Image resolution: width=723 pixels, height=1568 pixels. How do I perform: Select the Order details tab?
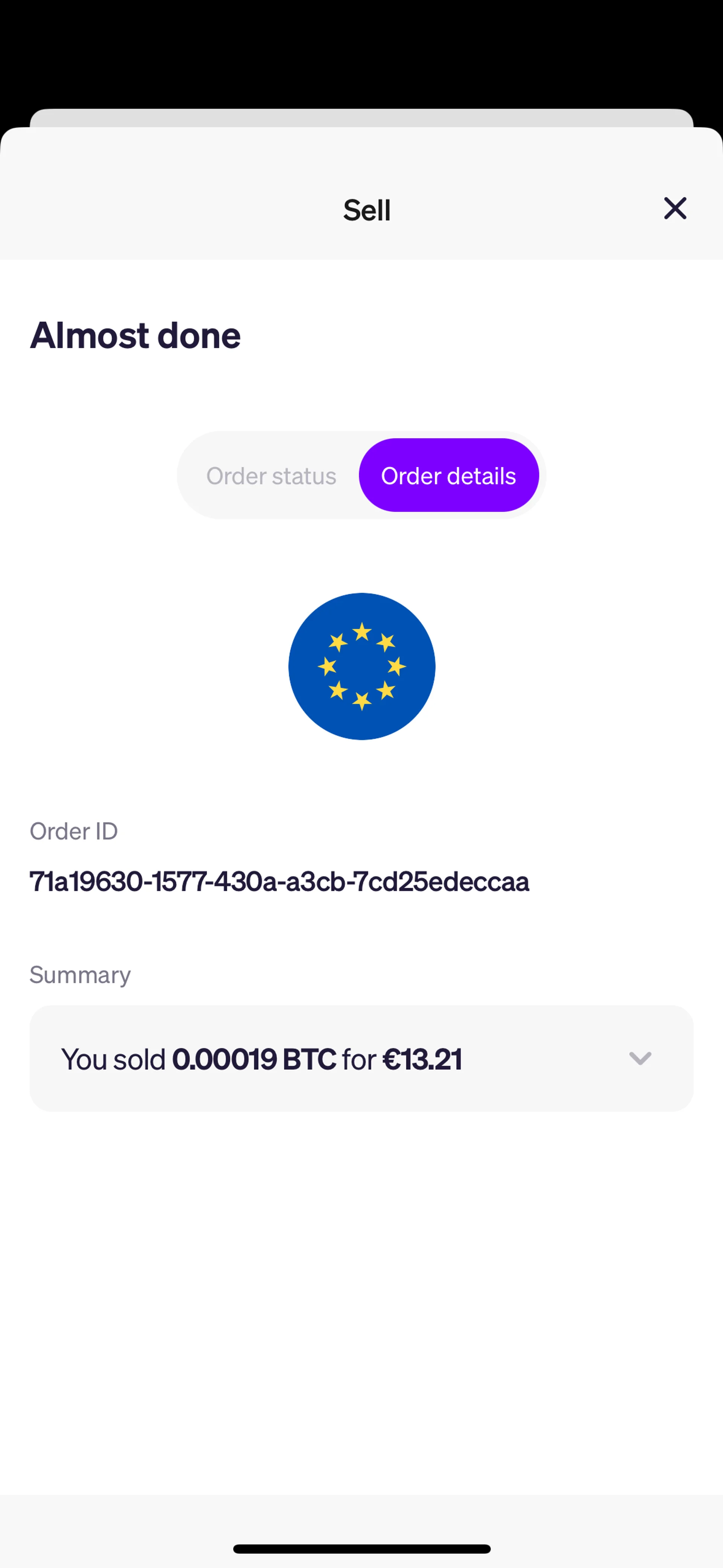(448, 475)
